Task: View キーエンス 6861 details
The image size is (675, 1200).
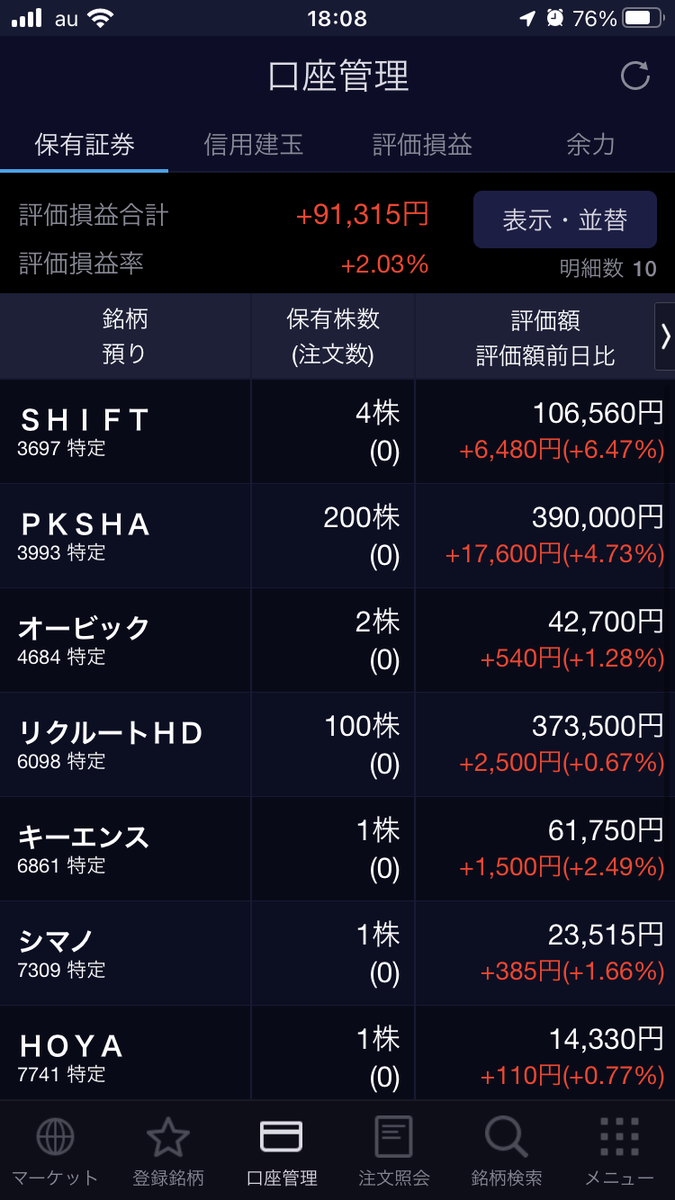Action: pos(85,848)
